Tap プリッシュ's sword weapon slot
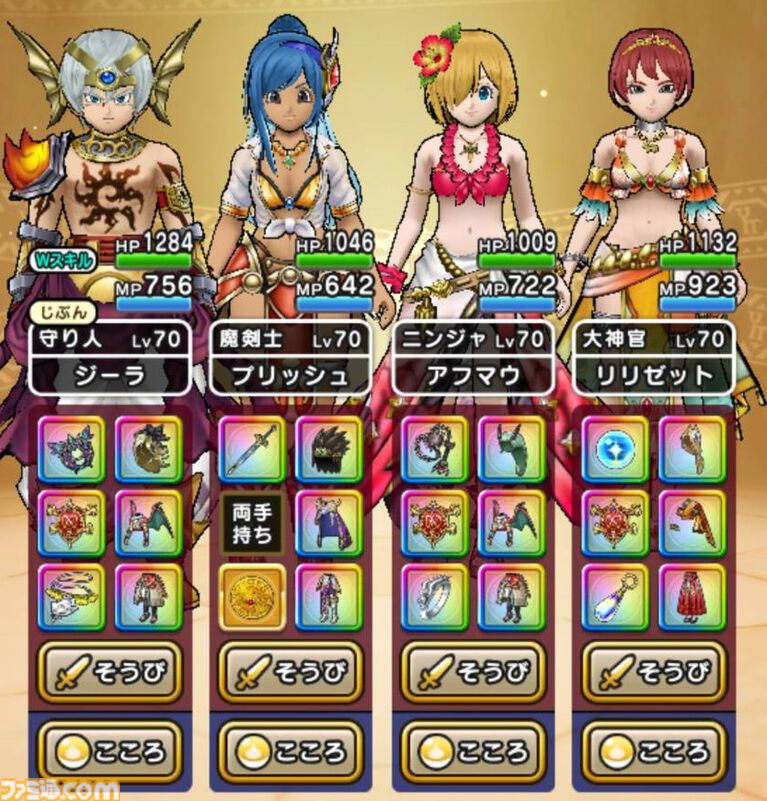767x801 pixels. pyautogui.click(x=250, y=447)
